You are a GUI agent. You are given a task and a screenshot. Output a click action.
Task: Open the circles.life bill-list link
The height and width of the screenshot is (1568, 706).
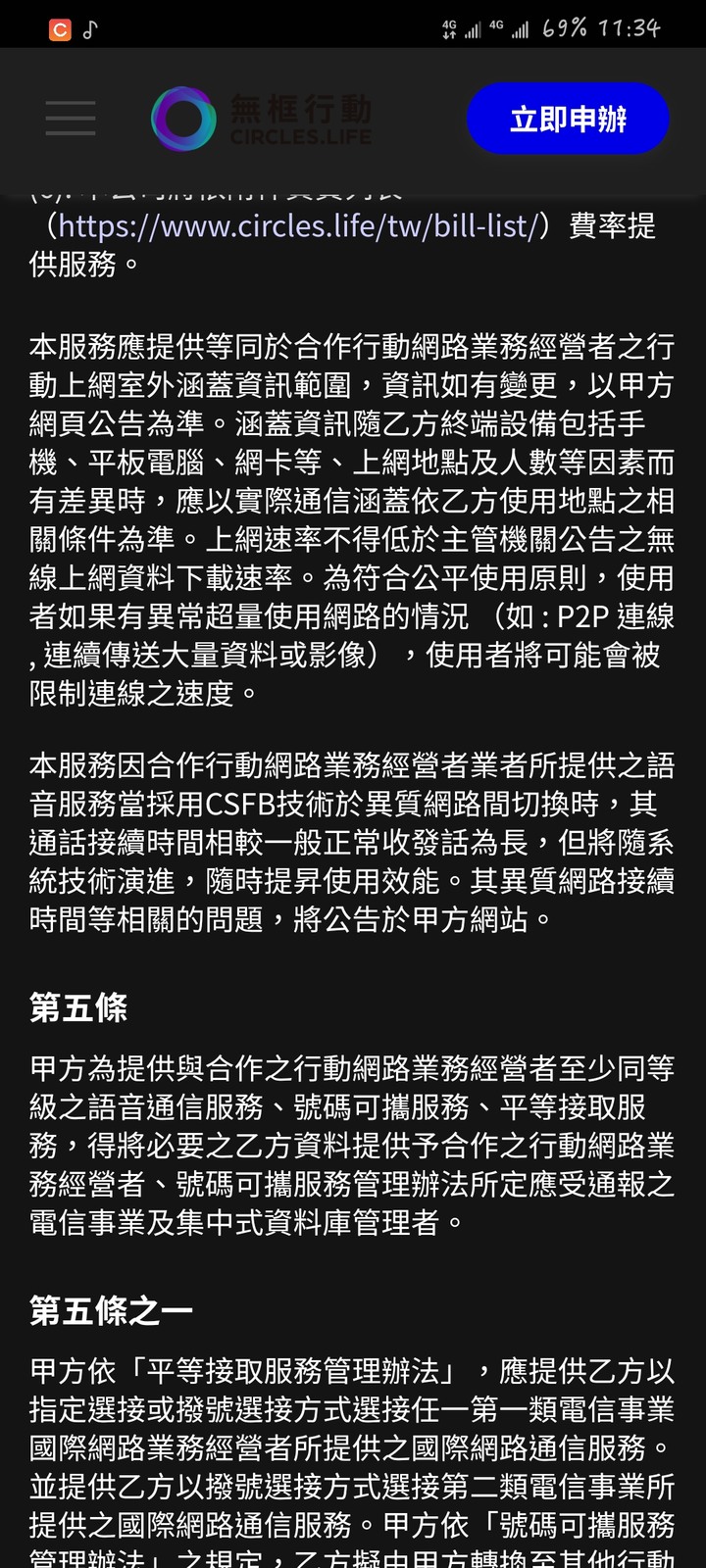[298, 226]
